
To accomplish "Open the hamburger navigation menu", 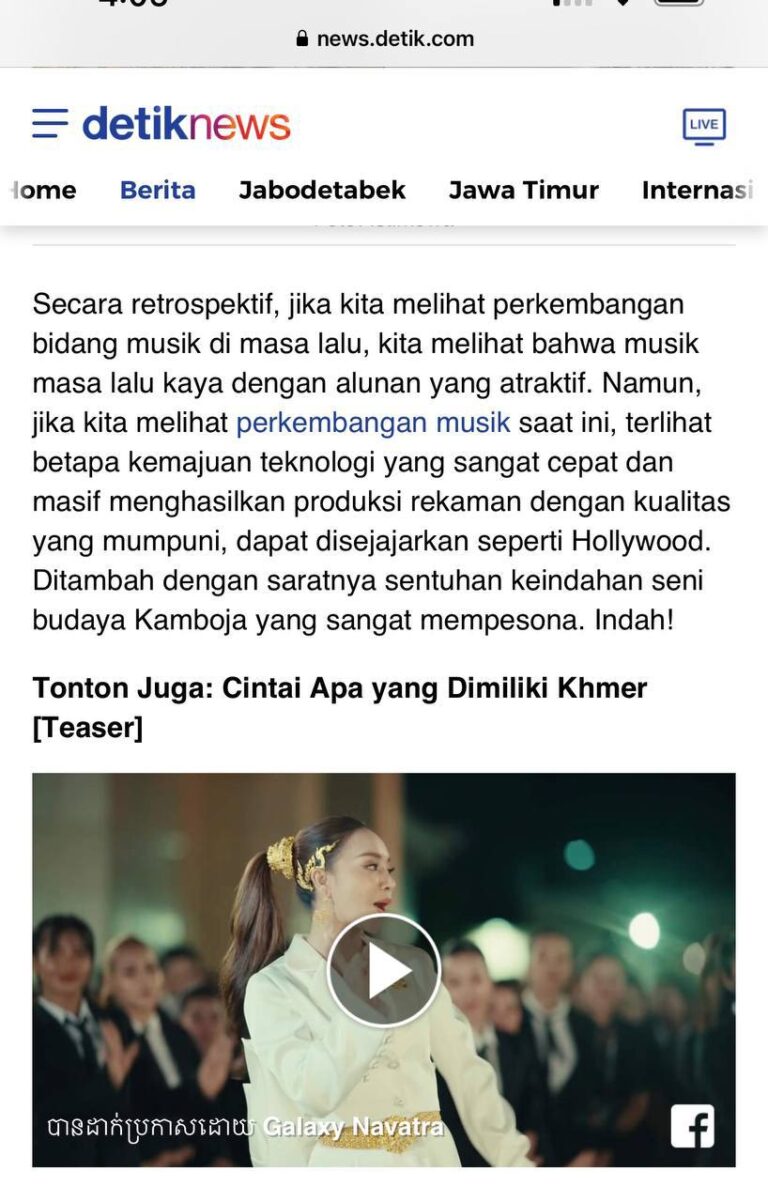I will coord(50,124).
